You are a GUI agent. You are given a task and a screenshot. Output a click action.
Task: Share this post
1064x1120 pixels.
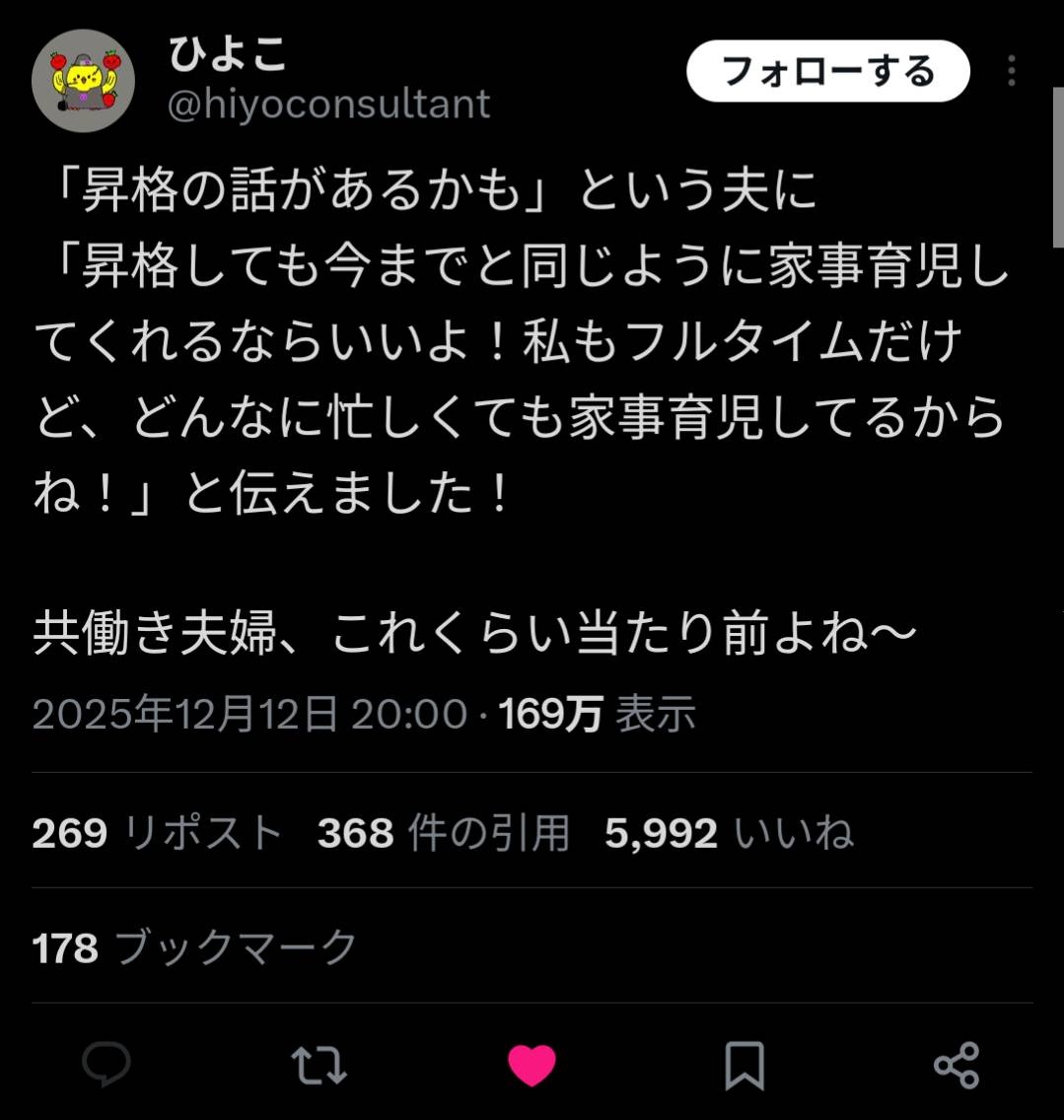pyautogui.click(x=956, y=1065)
